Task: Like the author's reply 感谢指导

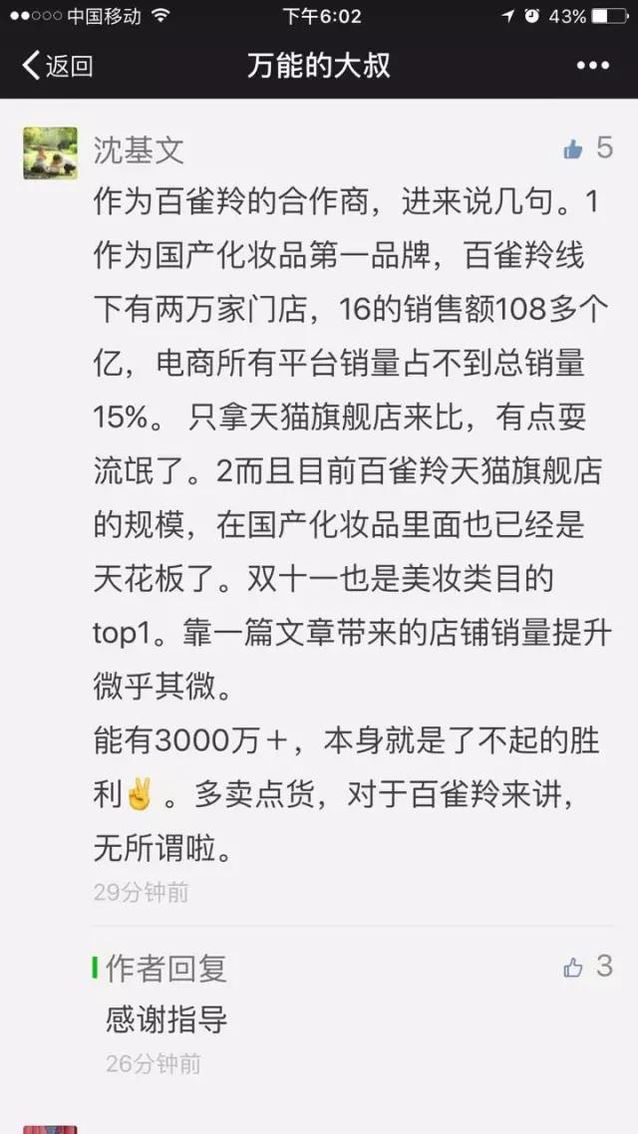Action: tap(574, 967)
